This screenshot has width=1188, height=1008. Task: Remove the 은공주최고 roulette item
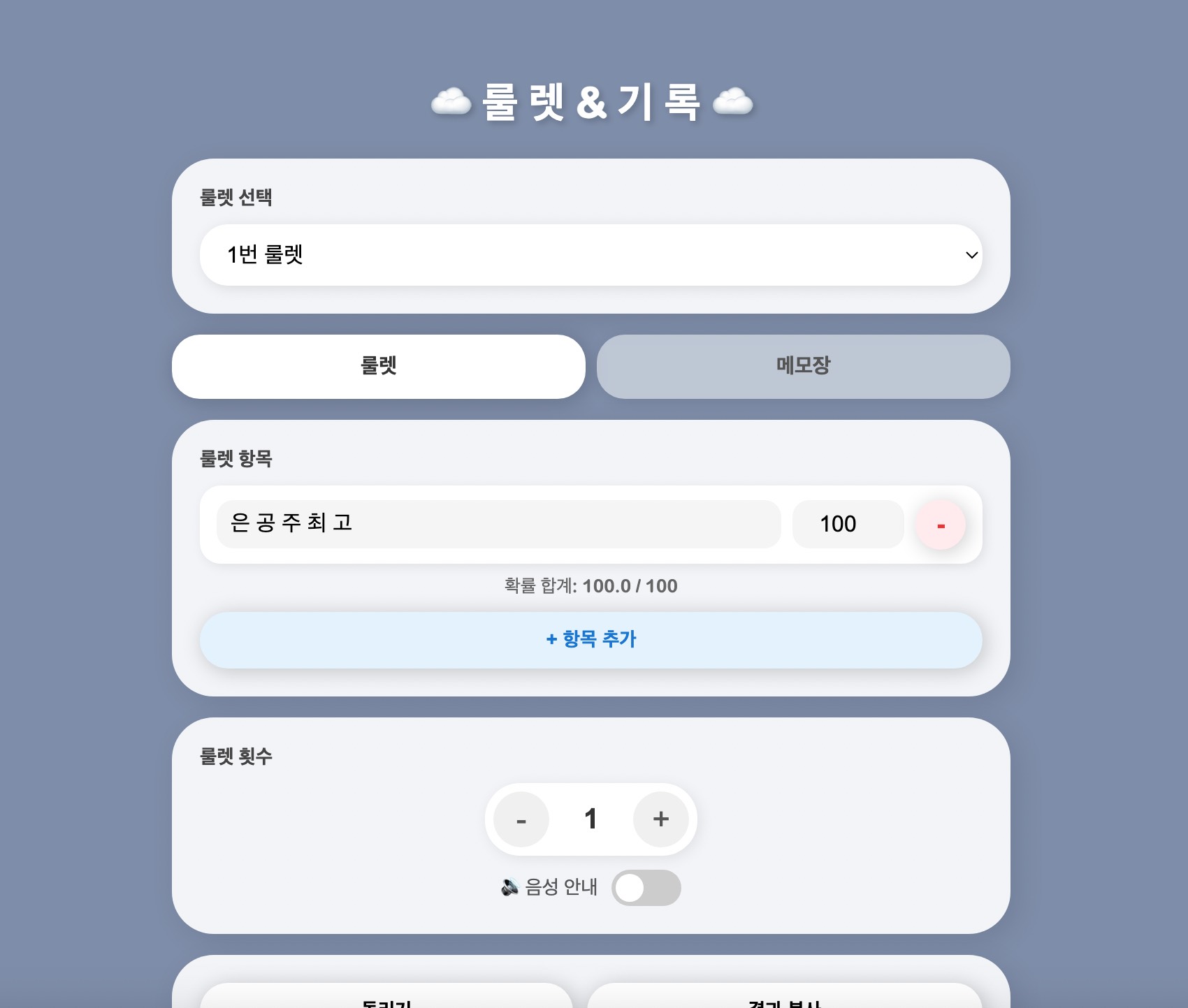941,525
